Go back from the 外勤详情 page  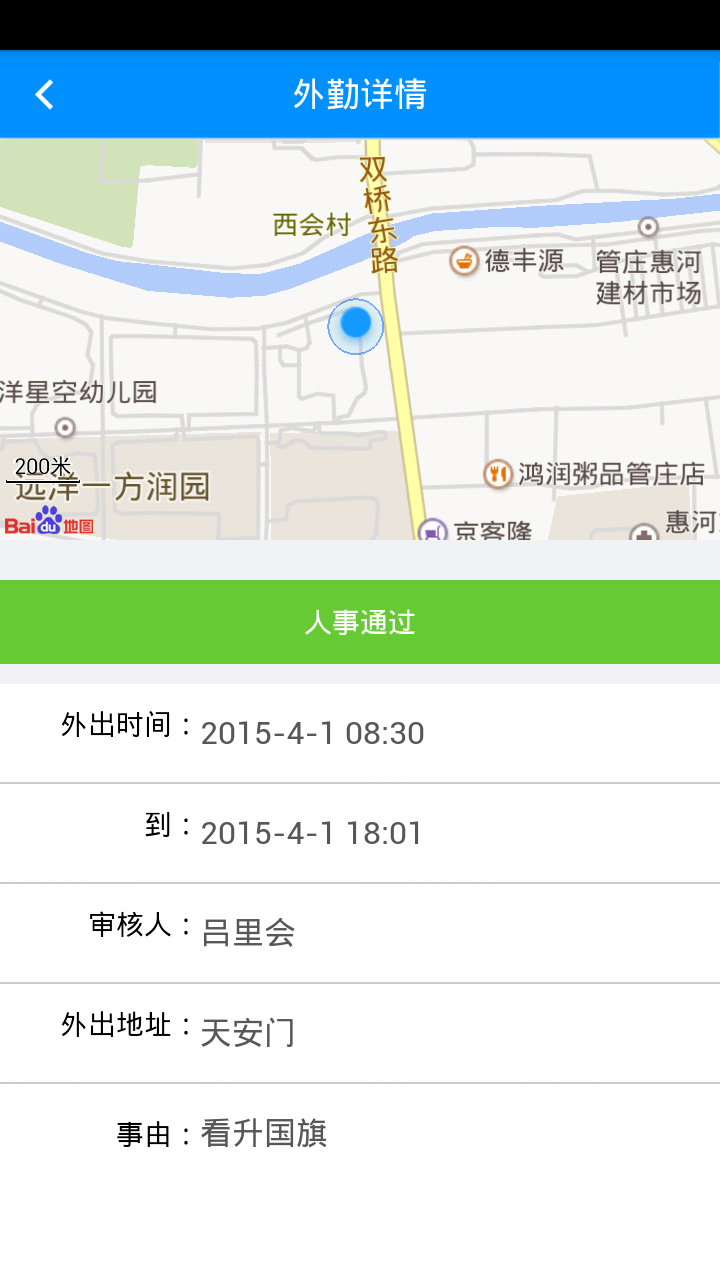click(x=44, y=95)
